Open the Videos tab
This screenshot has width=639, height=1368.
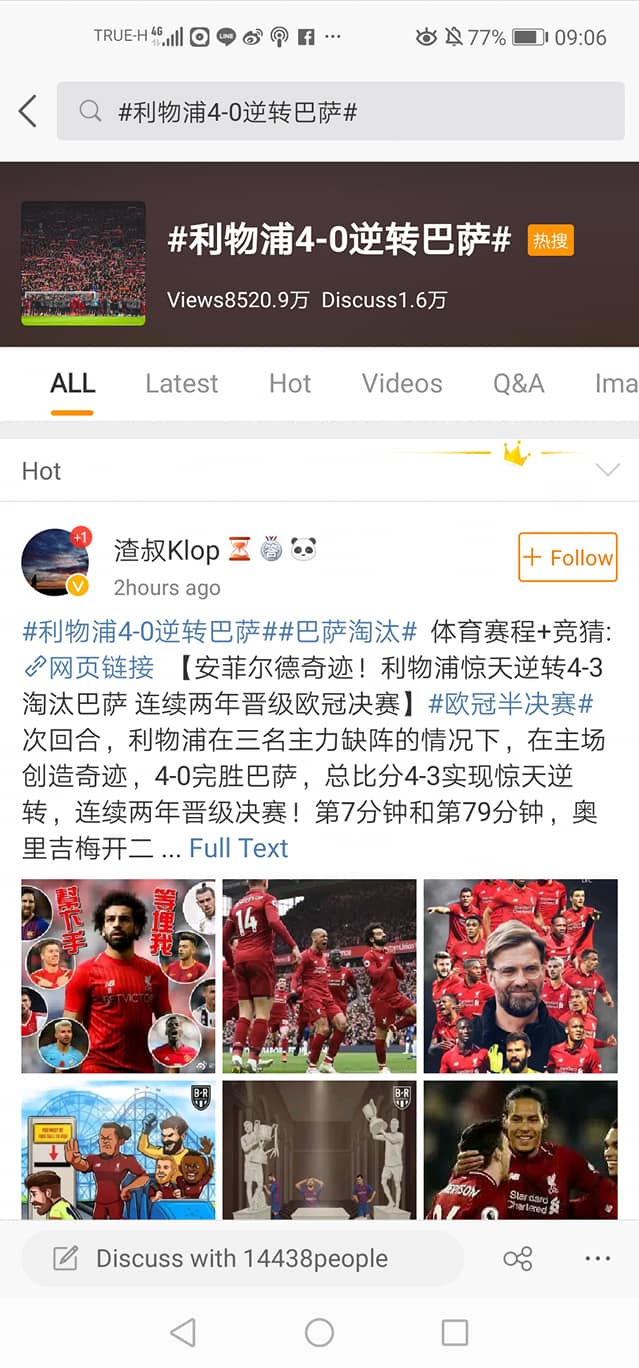coord(402,383)
